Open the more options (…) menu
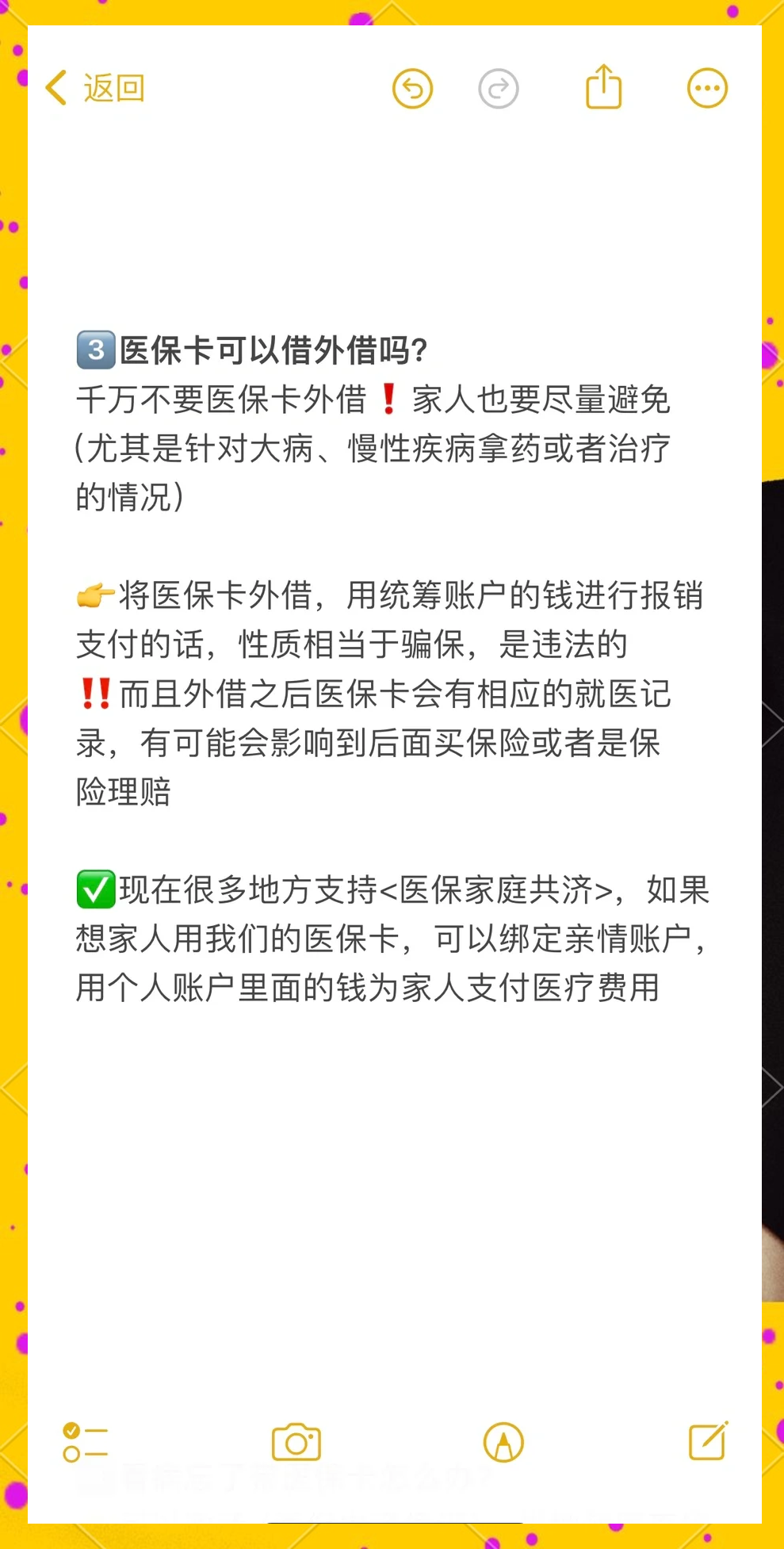The width and height of the screenshot is (784, 1549). coord(706,87)
